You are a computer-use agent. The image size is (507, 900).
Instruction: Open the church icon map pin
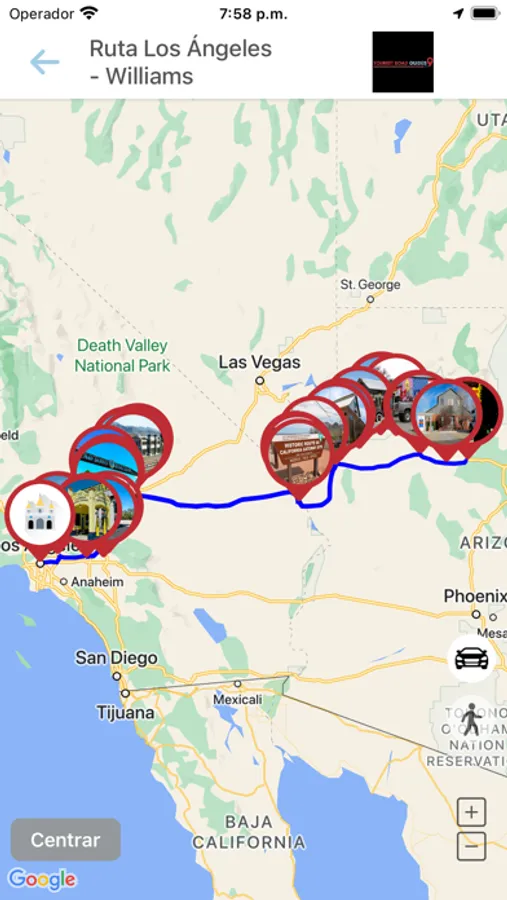(x=40, y=517)
